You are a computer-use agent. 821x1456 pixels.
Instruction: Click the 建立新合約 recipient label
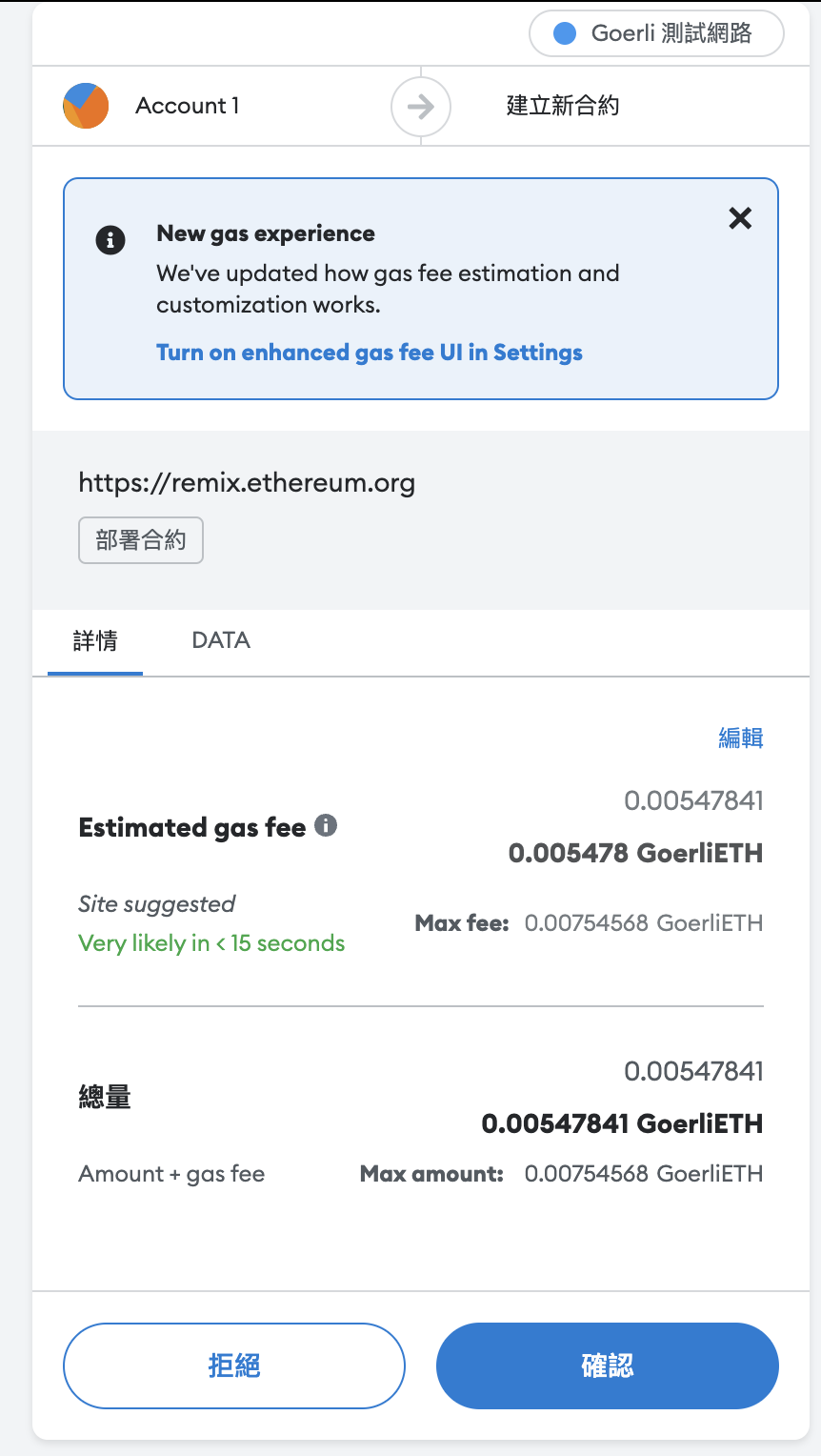[563, 107]
